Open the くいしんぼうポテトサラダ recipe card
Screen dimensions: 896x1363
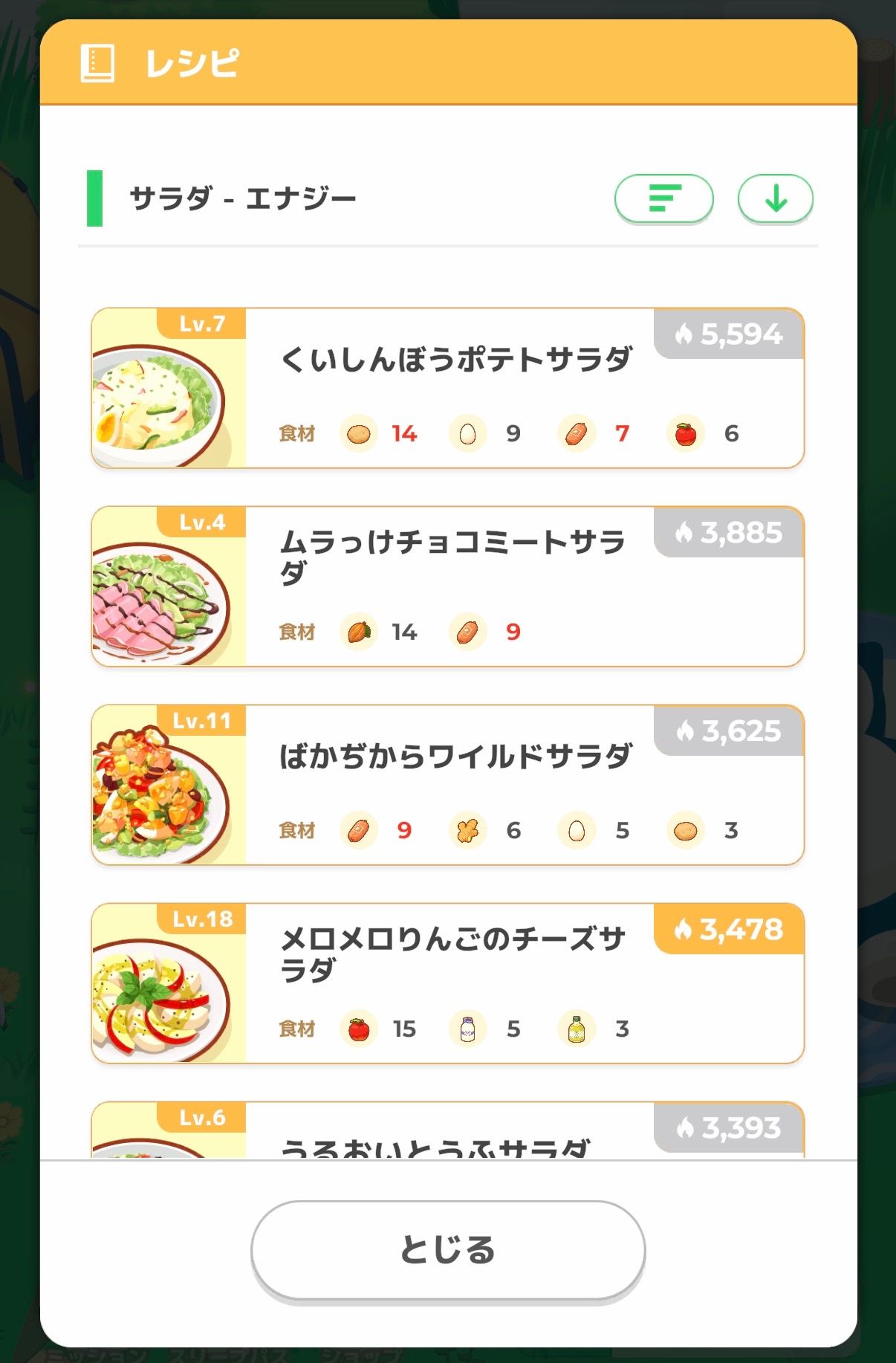[x=447, y=388]
